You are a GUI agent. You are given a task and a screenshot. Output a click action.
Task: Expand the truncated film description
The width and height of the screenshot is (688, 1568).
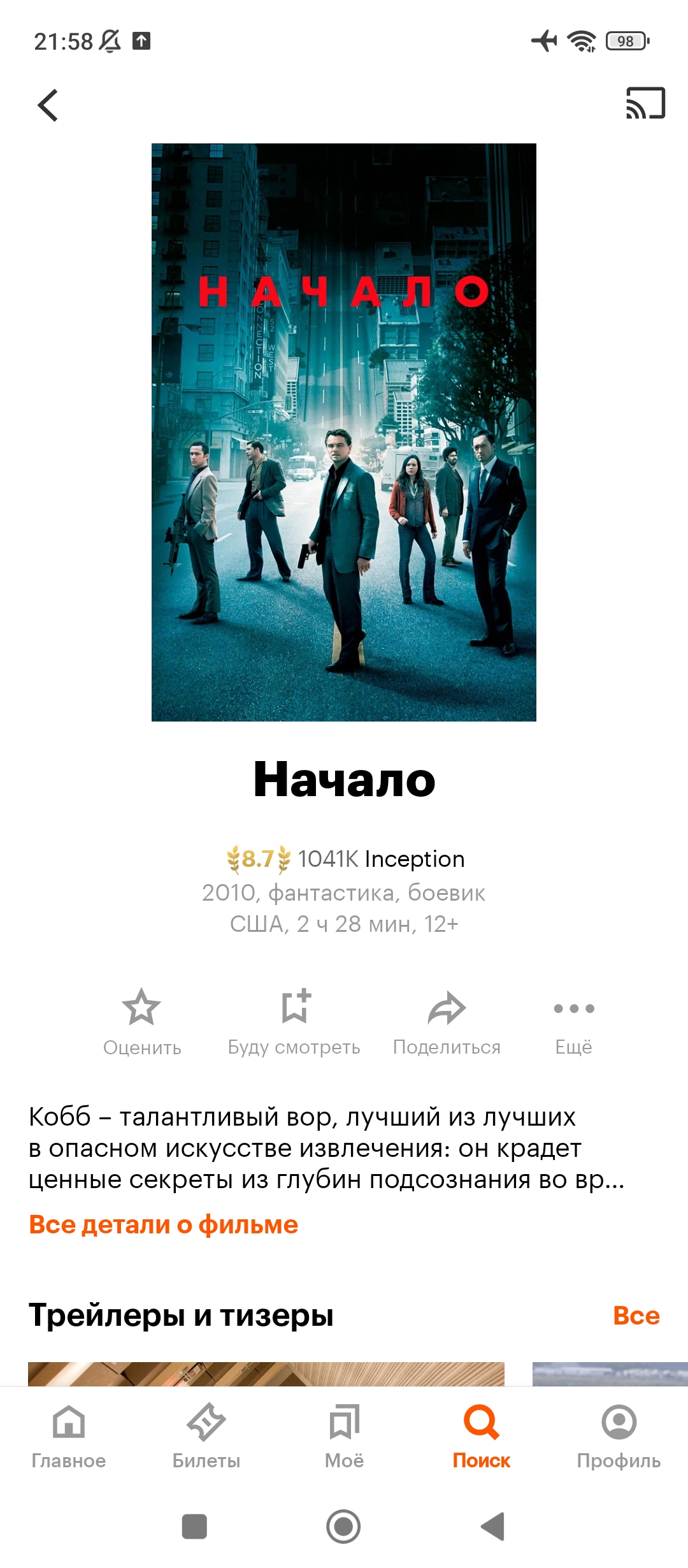[326, 1148]
